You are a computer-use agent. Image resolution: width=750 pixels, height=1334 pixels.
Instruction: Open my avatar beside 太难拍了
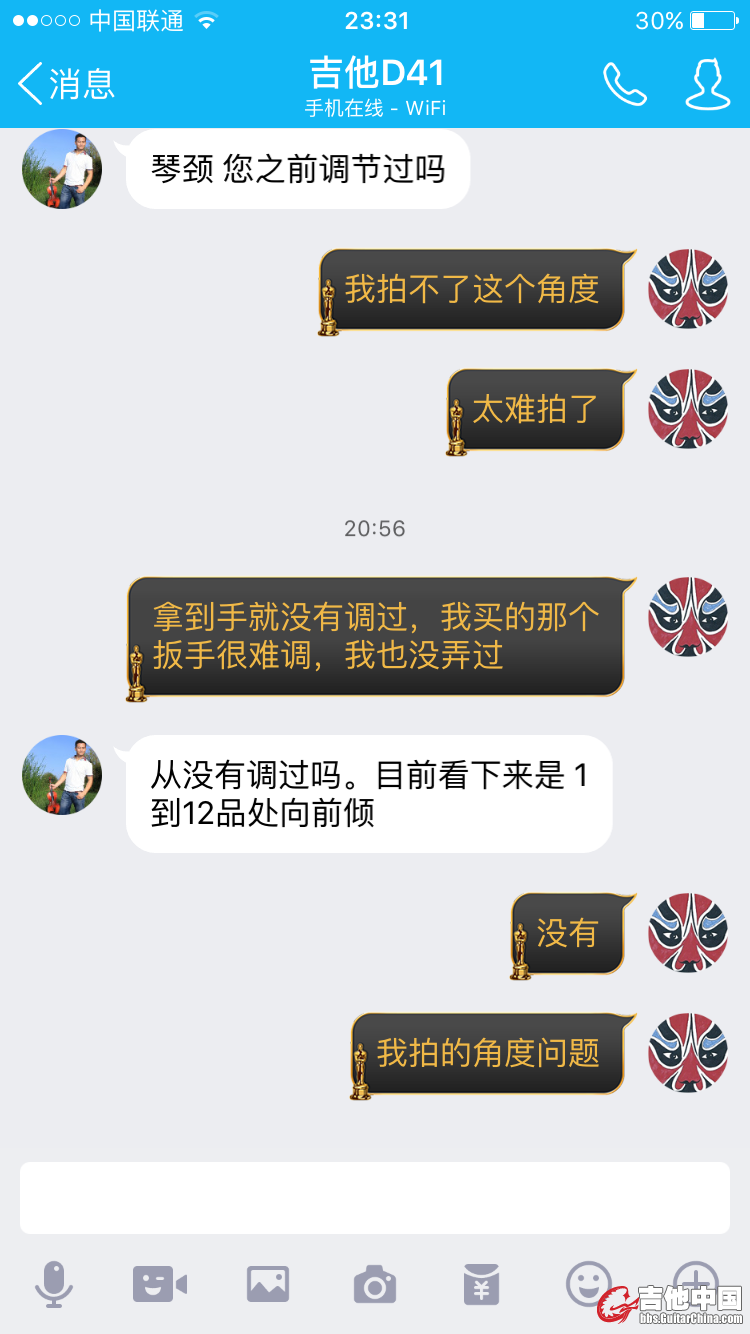(688, 409)
